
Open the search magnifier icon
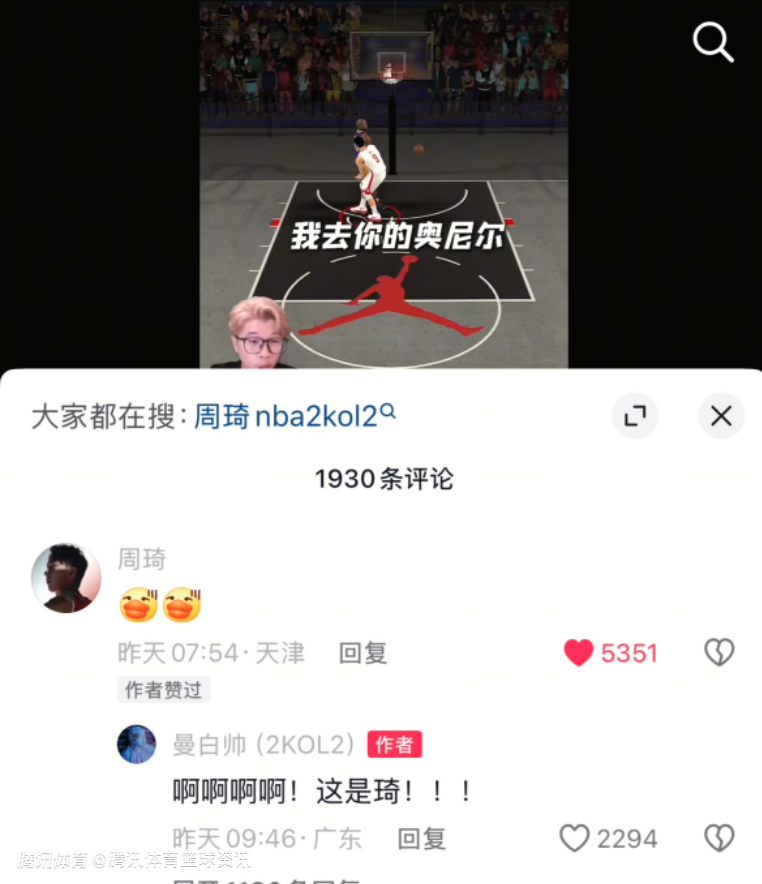(713, 42)
